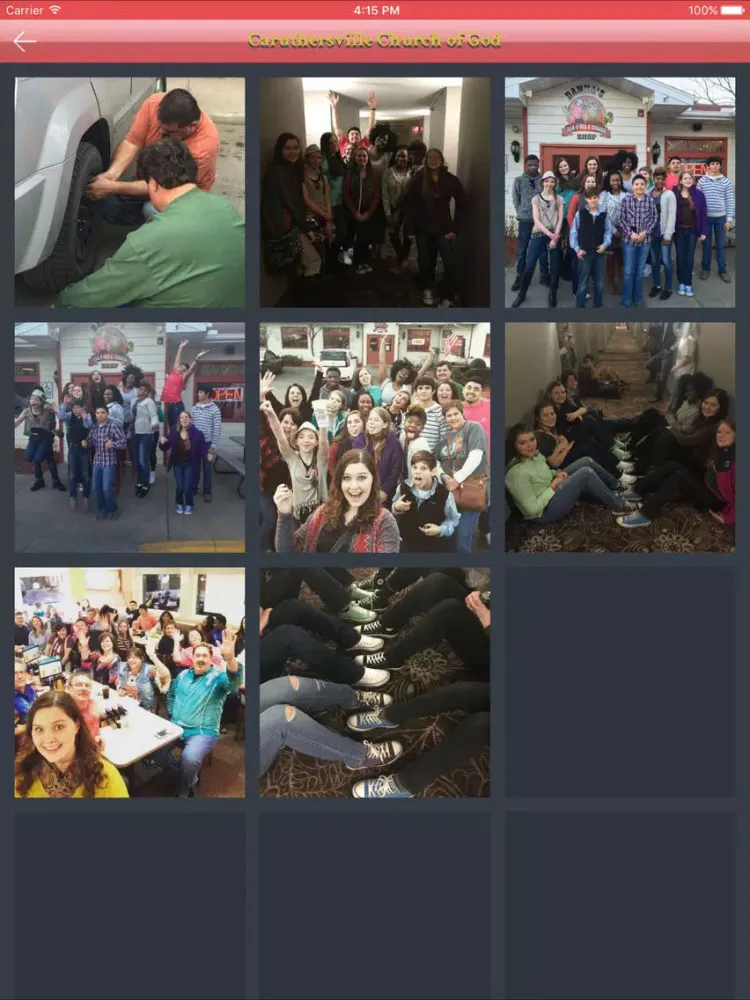View the outdoor group selfie photo
This screenshot has height=1000, width=750.
coord(375,437)
